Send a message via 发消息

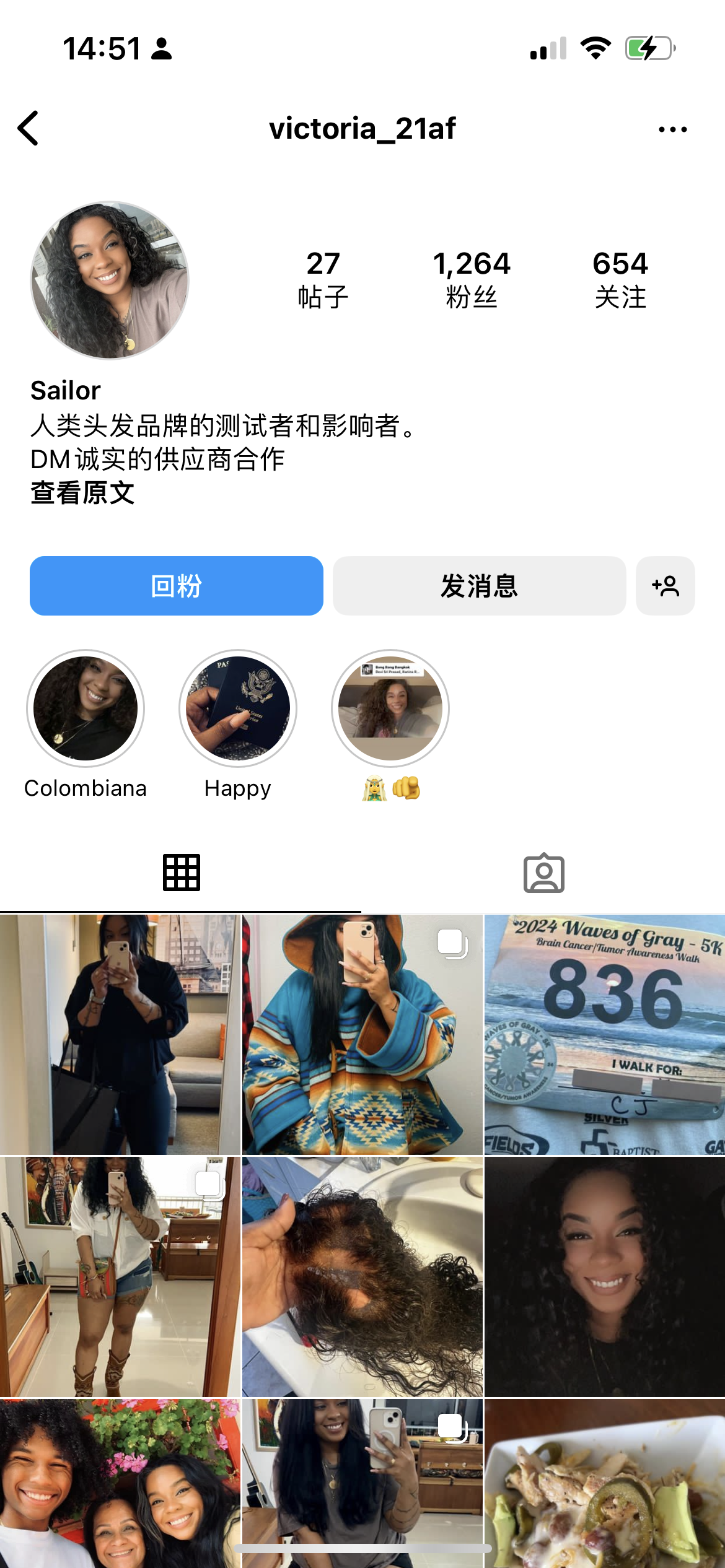(479, 586)
